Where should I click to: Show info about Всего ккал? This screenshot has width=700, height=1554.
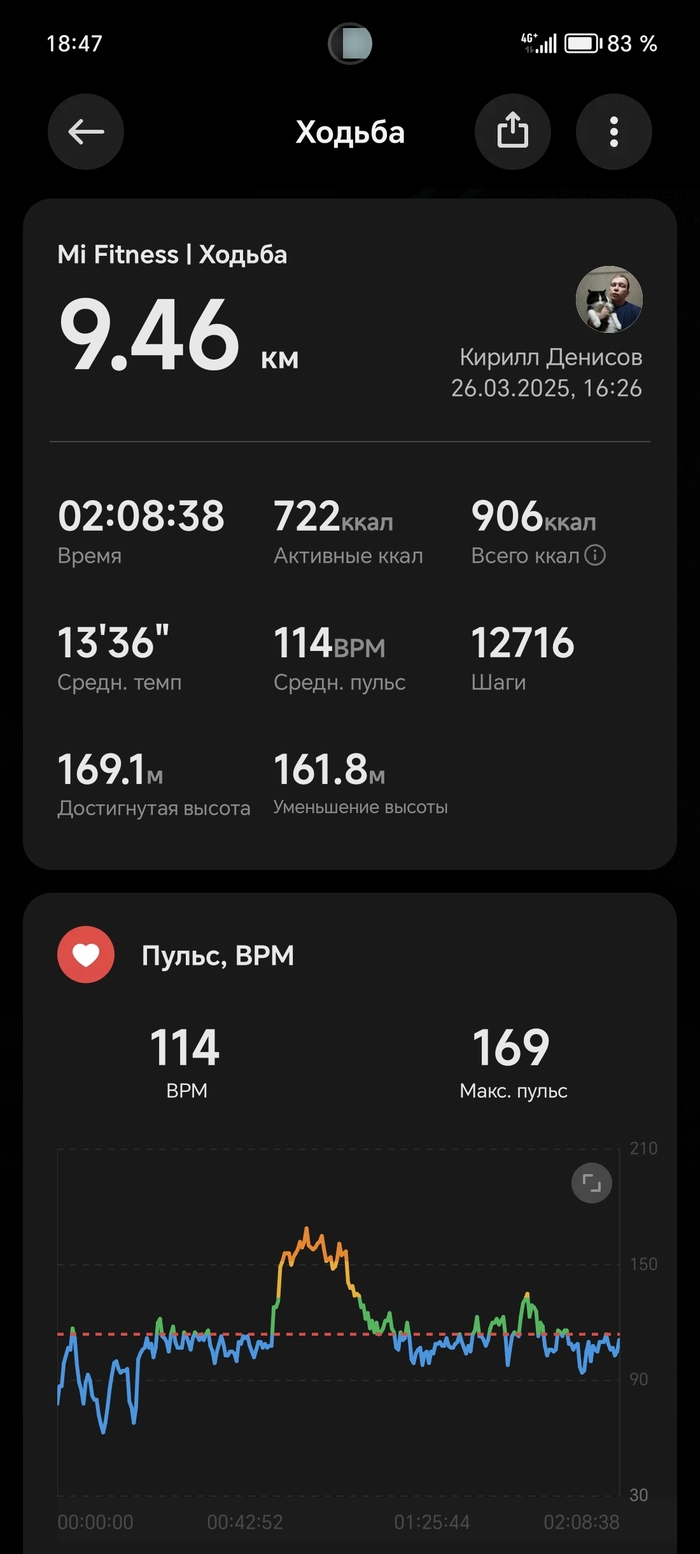coord(595,556)
